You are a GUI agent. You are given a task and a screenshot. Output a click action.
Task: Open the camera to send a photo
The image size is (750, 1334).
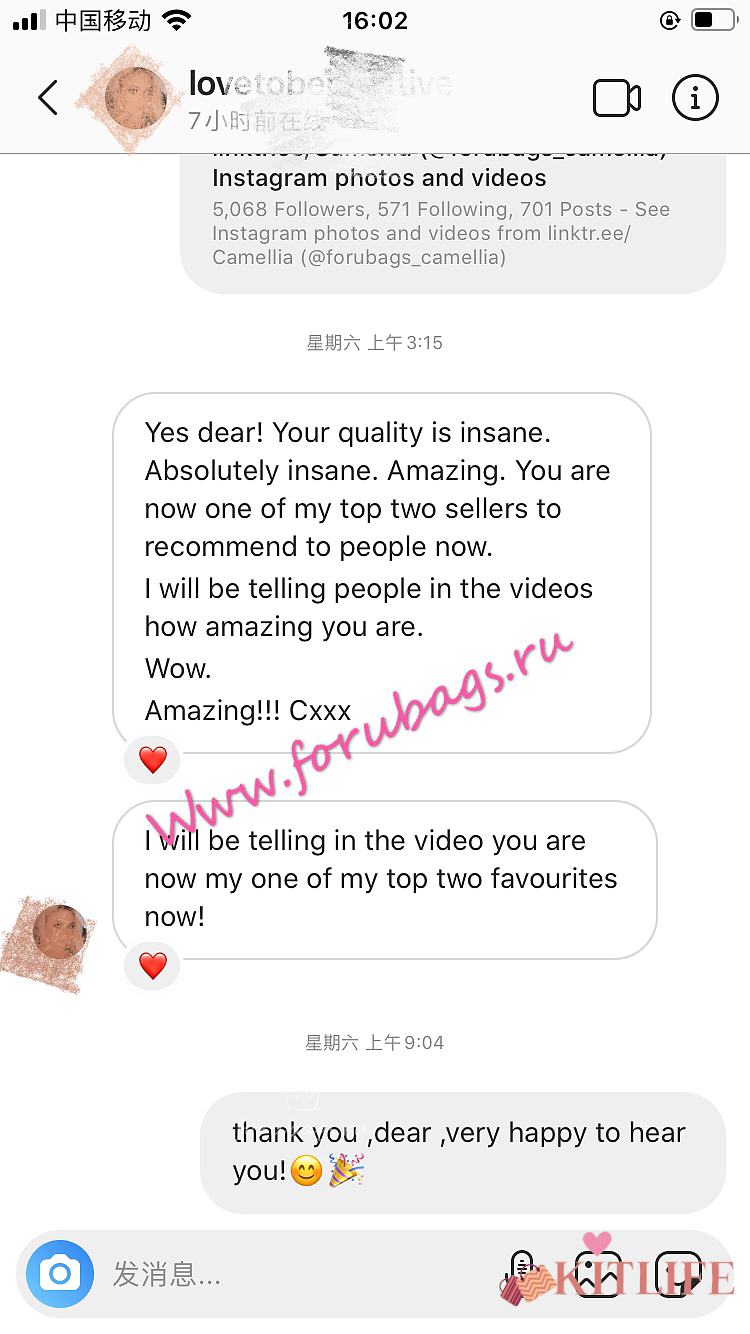[x=59, y=1274]
